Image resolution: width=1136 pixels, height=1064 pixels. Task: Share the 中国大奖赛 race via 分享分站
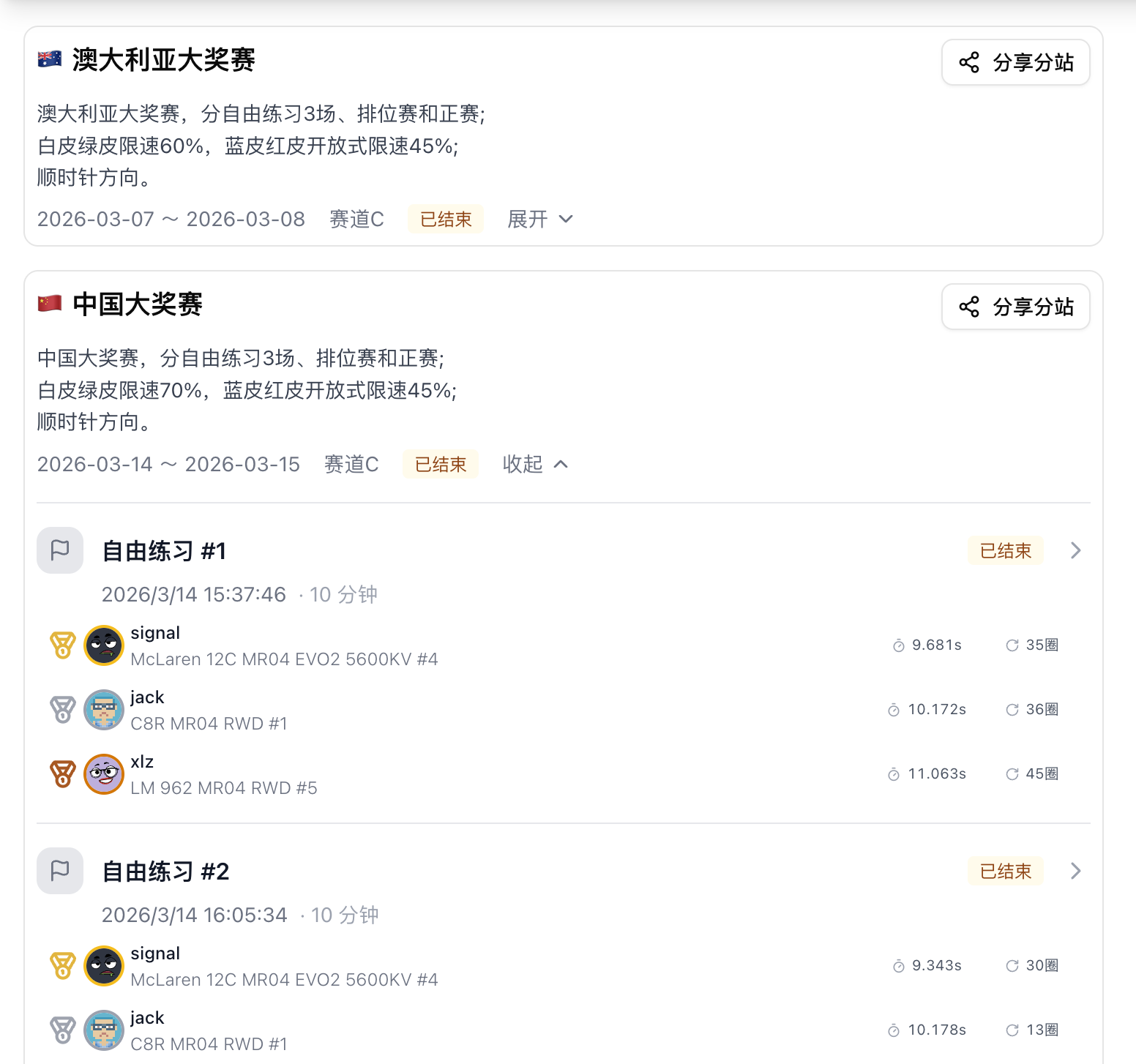coord(1015,307)
